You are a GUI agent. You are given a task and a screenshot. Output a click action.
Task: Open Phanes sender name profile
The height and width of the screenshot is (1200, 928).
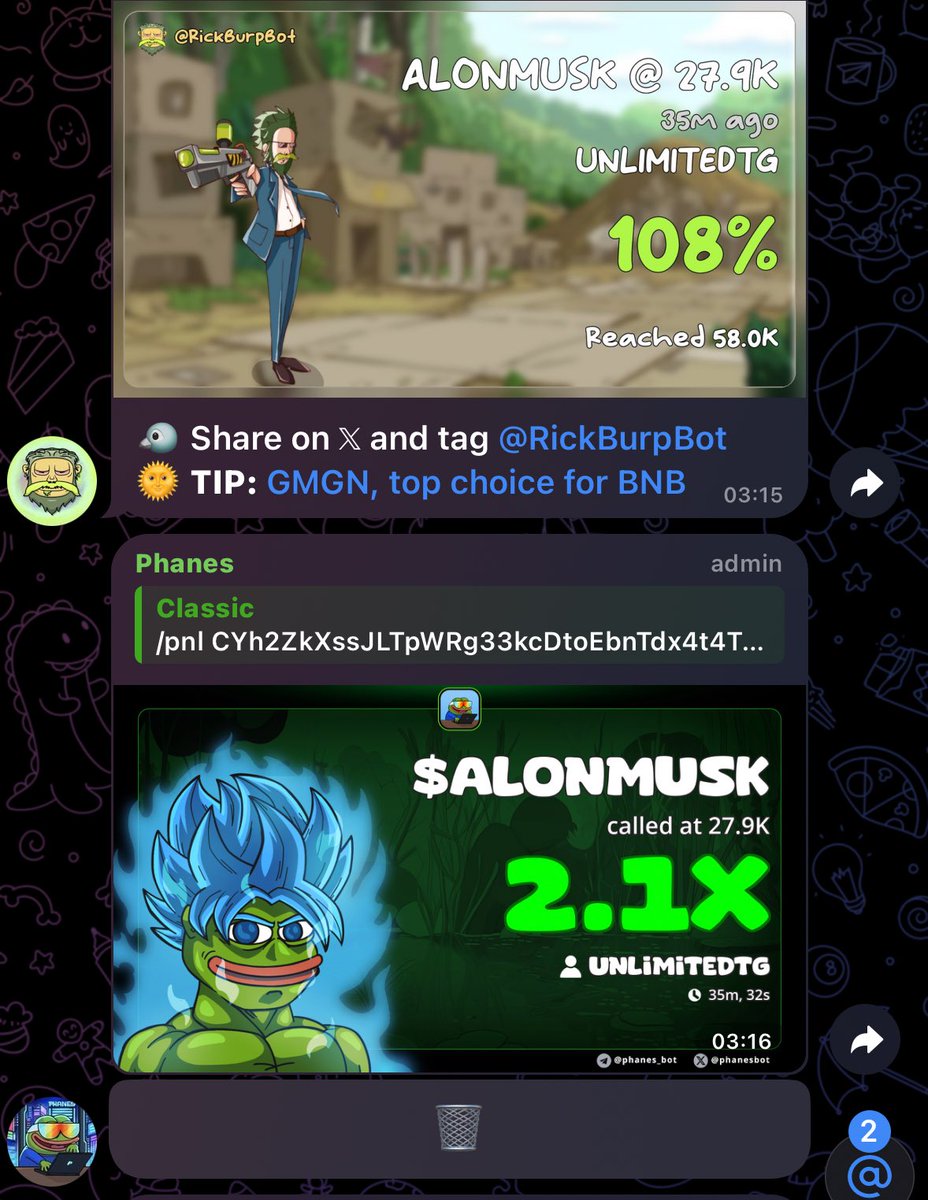pyautogui.click(x=185, y=564)
